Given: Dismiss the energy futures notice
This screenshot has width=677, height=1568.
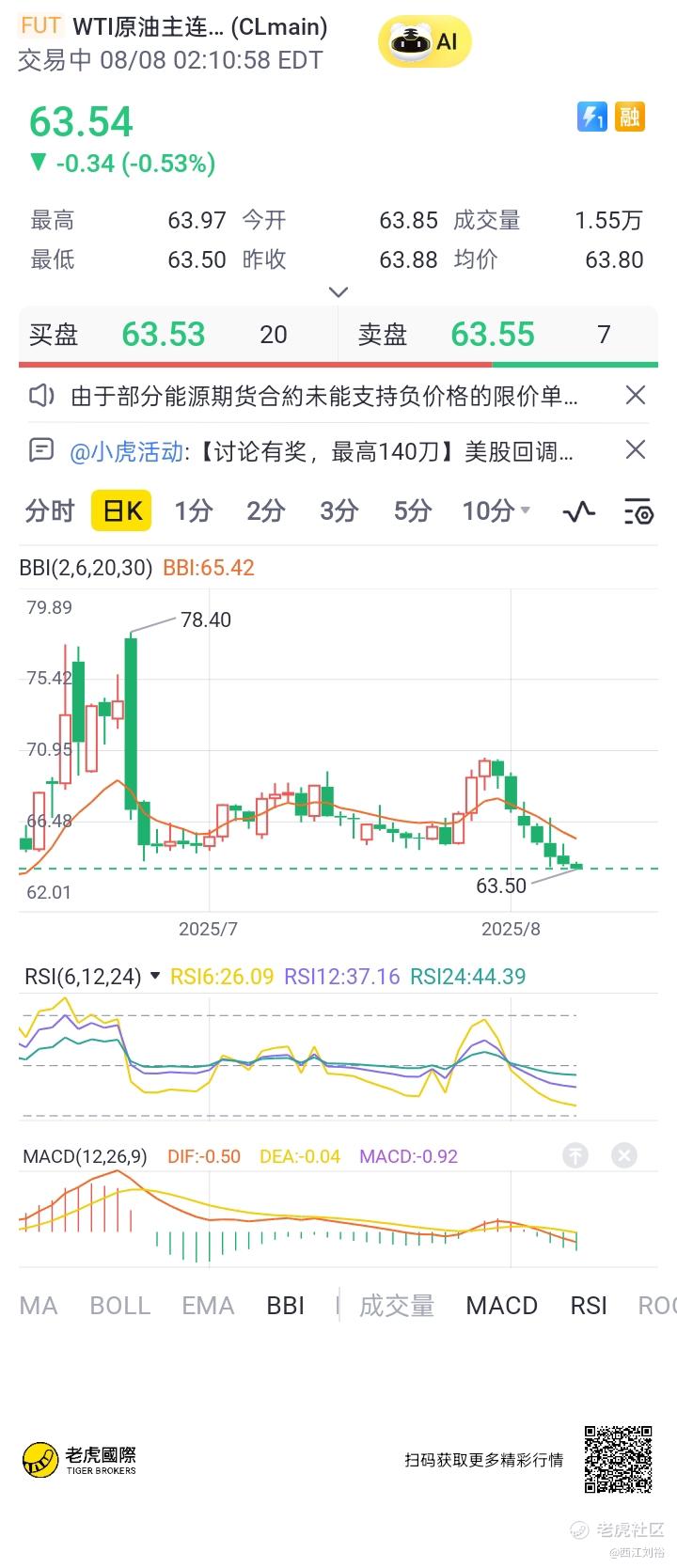Looking at the screenshot, I should [636, 396].
